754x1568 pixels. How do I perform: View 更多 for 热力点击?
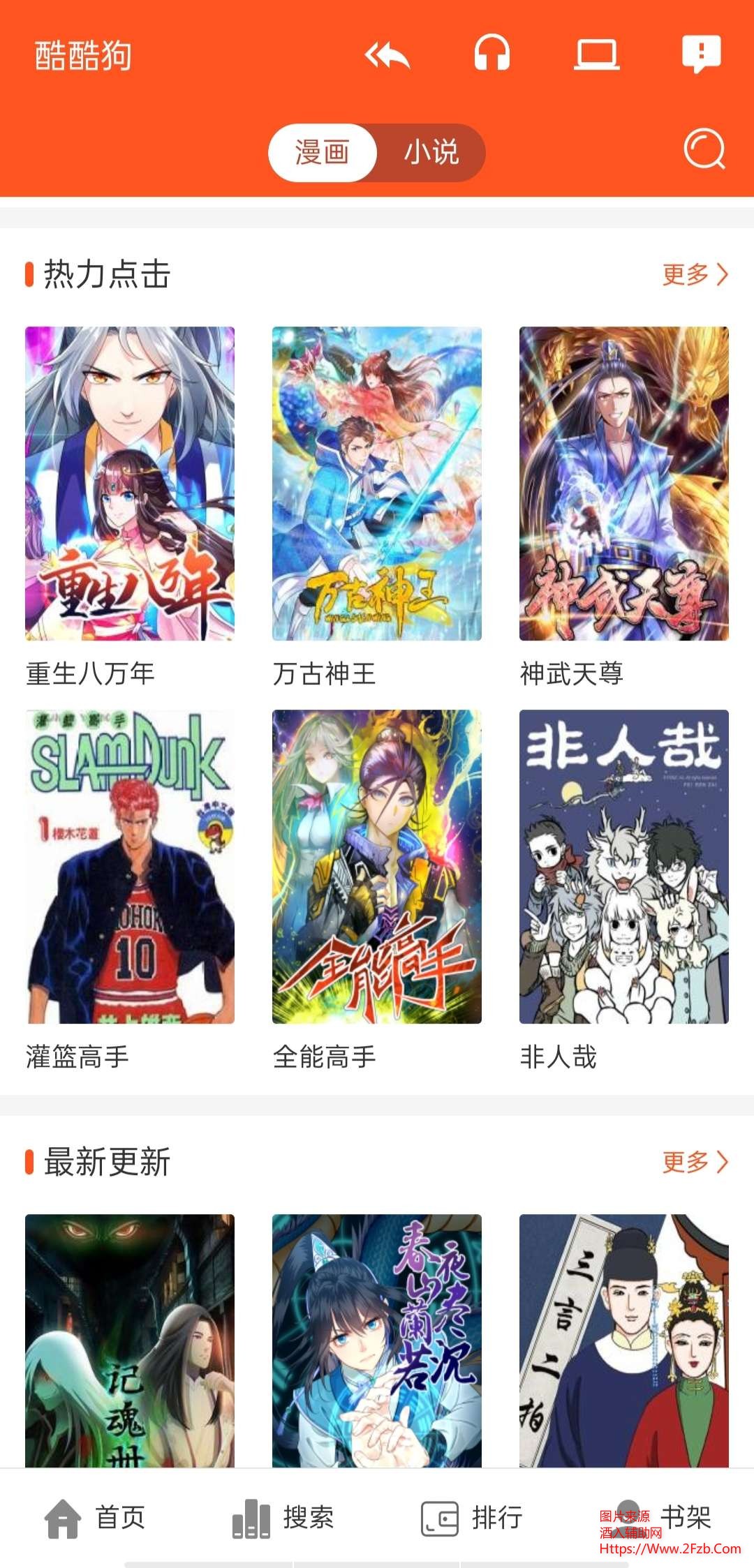695,274
